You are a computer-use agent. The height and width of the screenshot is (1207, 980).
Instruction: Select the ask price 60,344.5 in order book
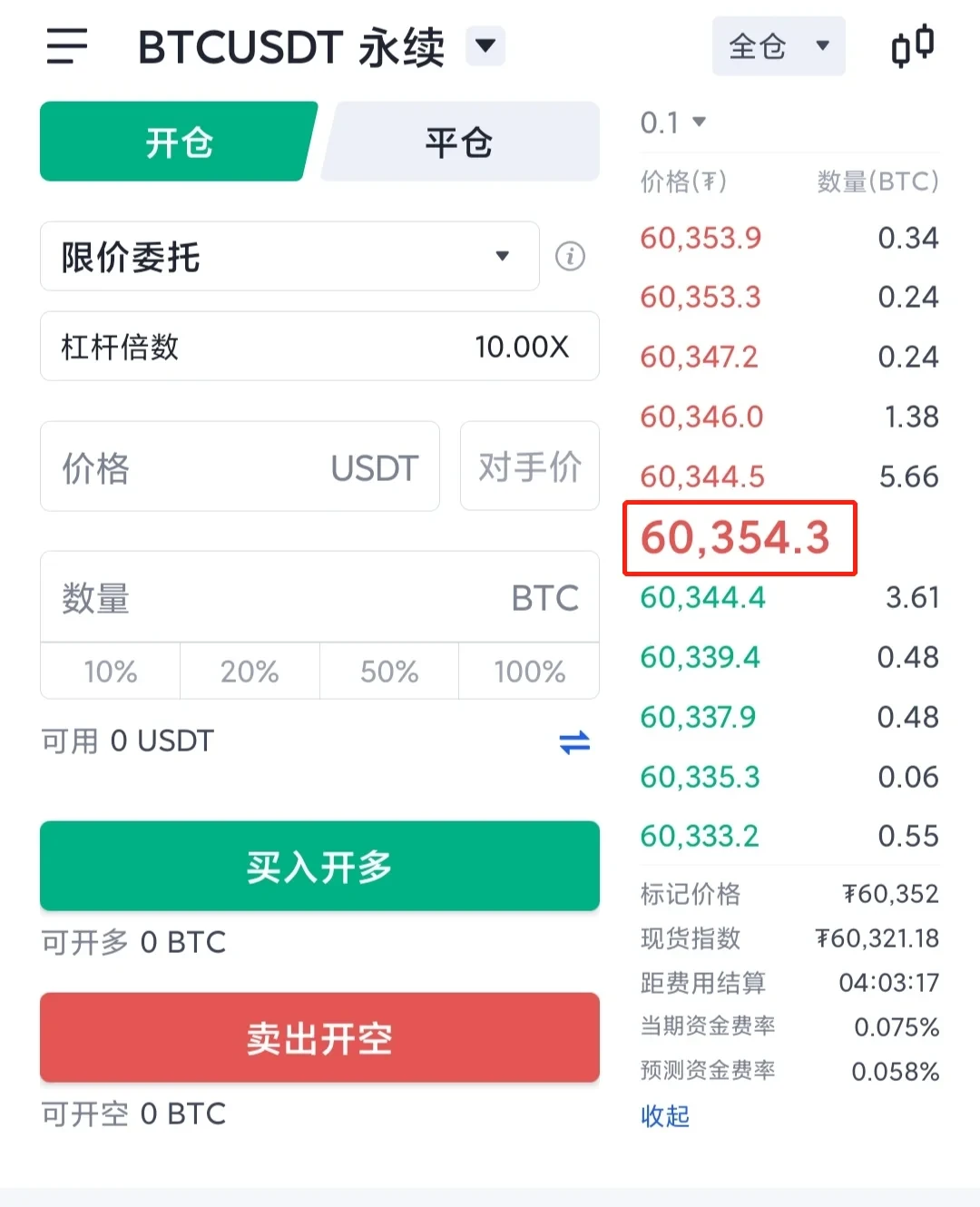point(701,476)
